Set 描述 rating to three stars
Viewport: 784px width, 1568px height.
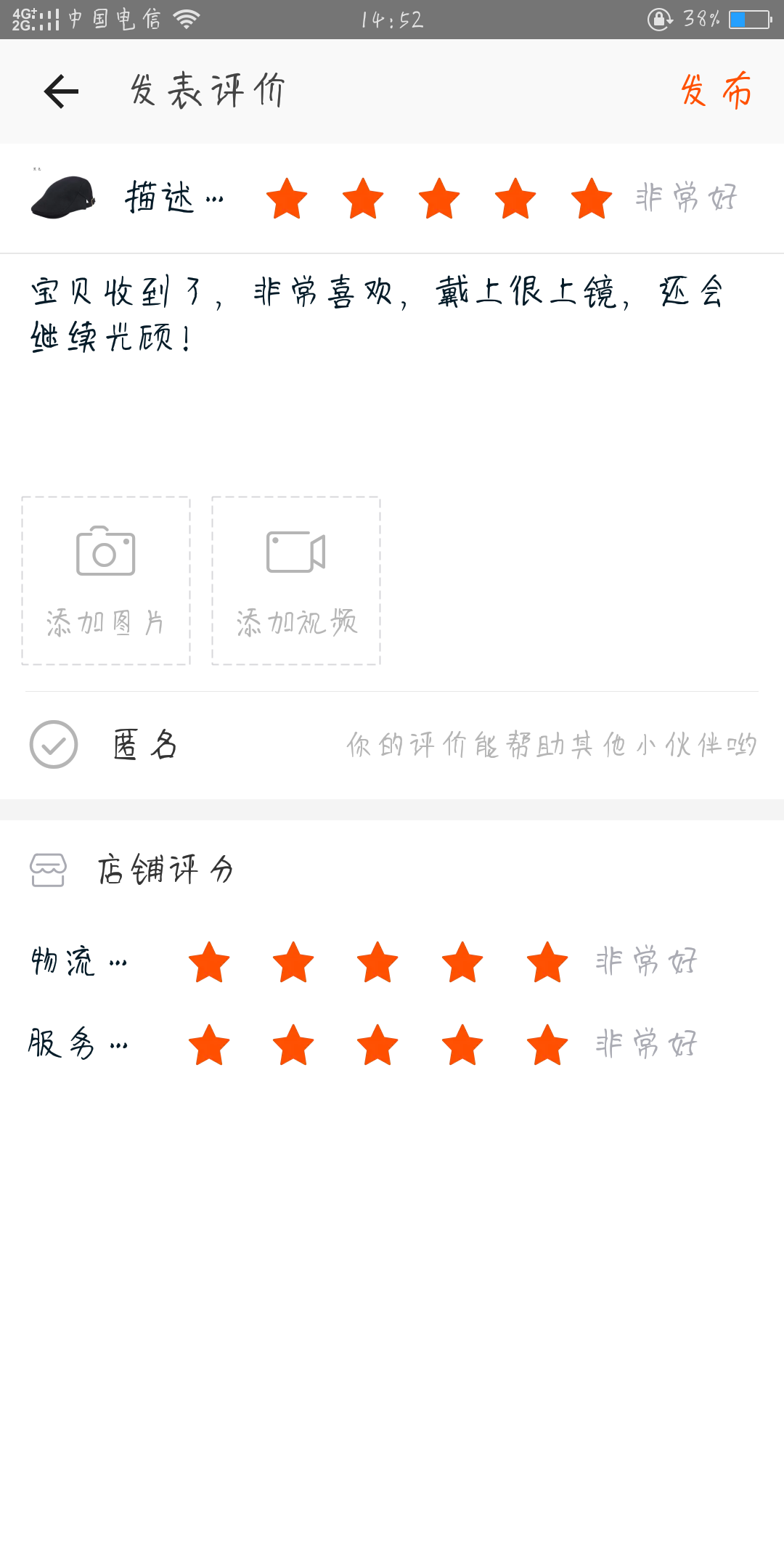click(x=439, y=198)
